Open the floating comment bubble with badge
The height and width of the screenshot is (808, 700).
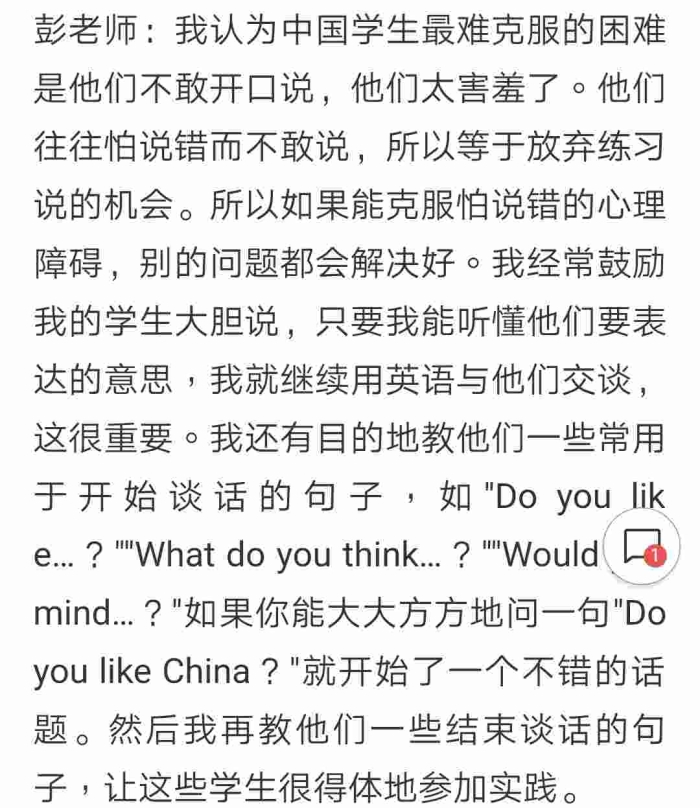642,547
